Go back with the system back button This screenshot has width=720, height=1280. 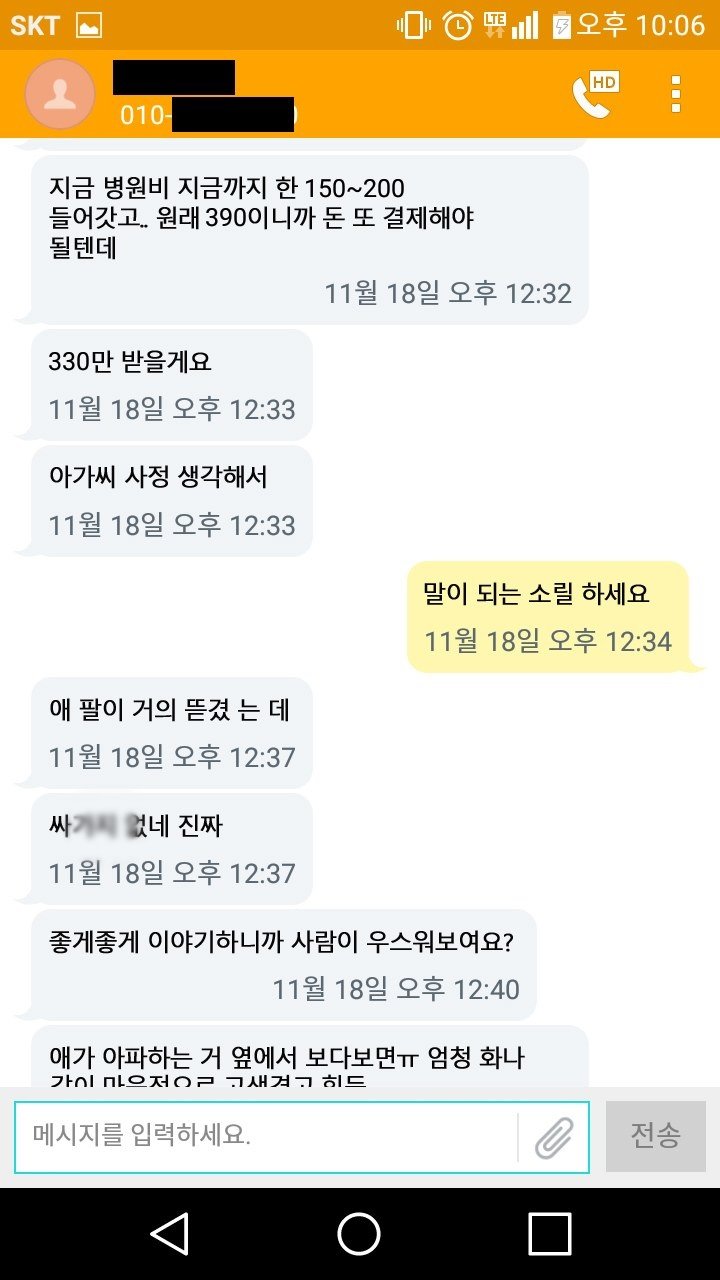[170, 1233]
